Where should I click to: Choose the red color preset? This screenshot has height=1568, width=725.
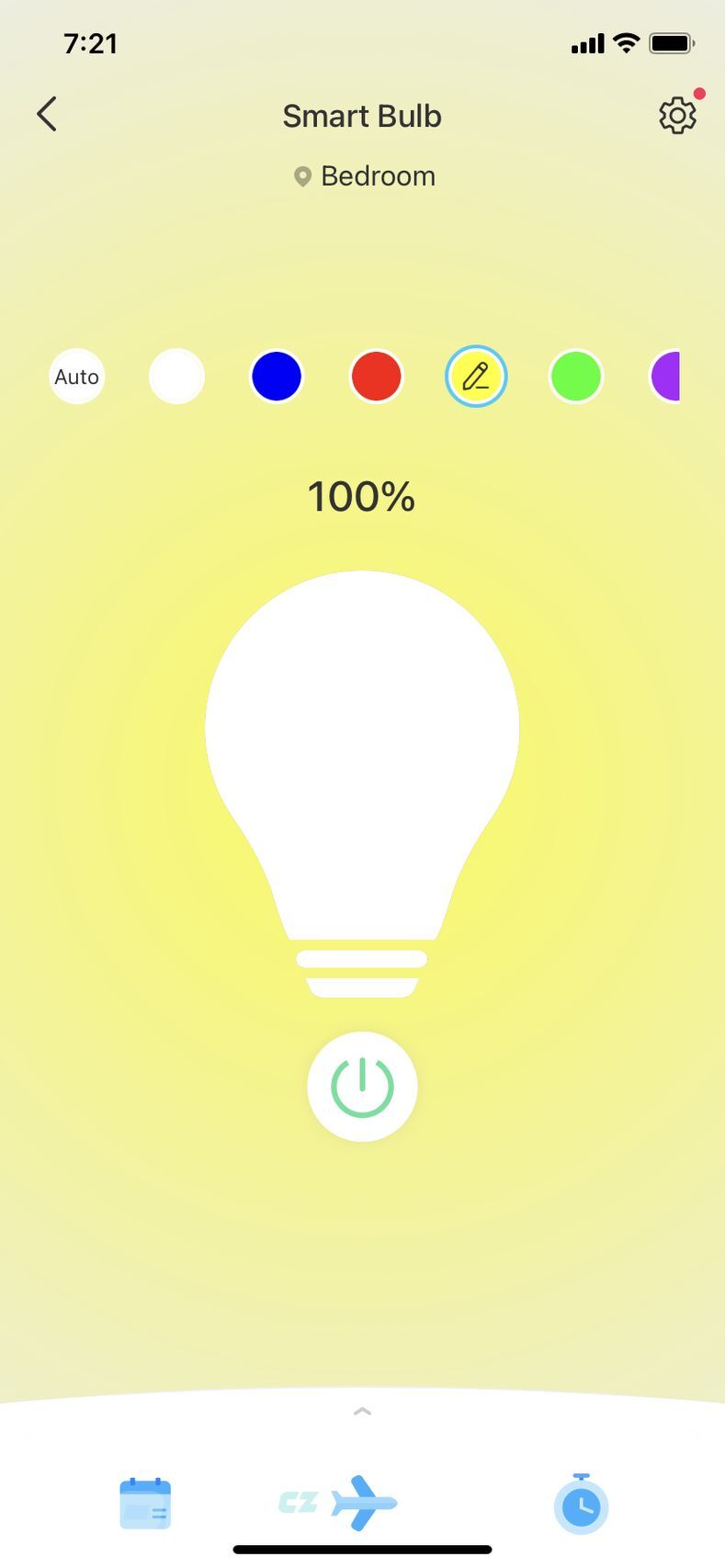coord(377,377)
